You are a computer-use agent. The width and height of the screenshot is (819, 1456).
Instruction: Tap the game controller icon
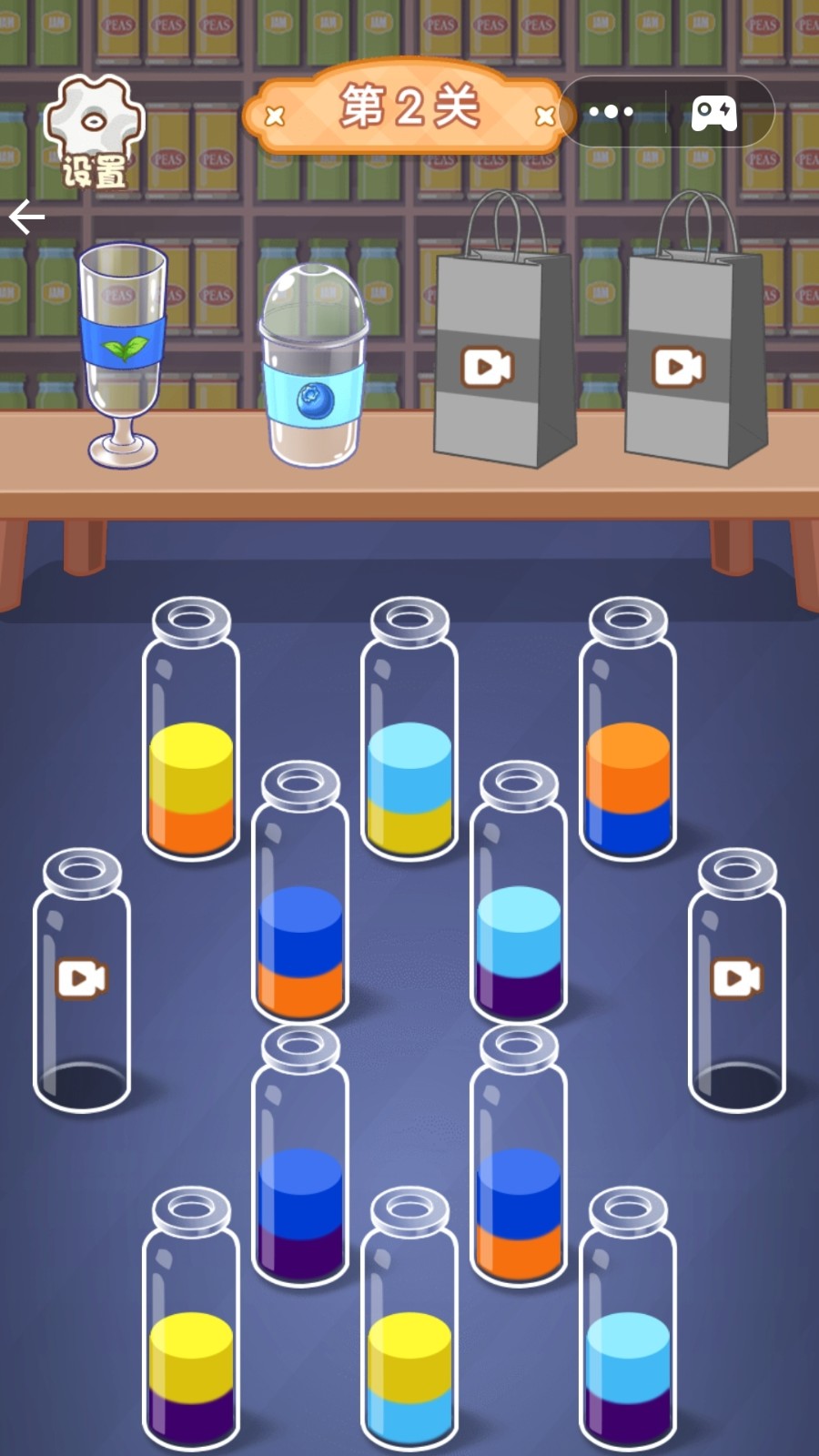(x=714, y=113)
